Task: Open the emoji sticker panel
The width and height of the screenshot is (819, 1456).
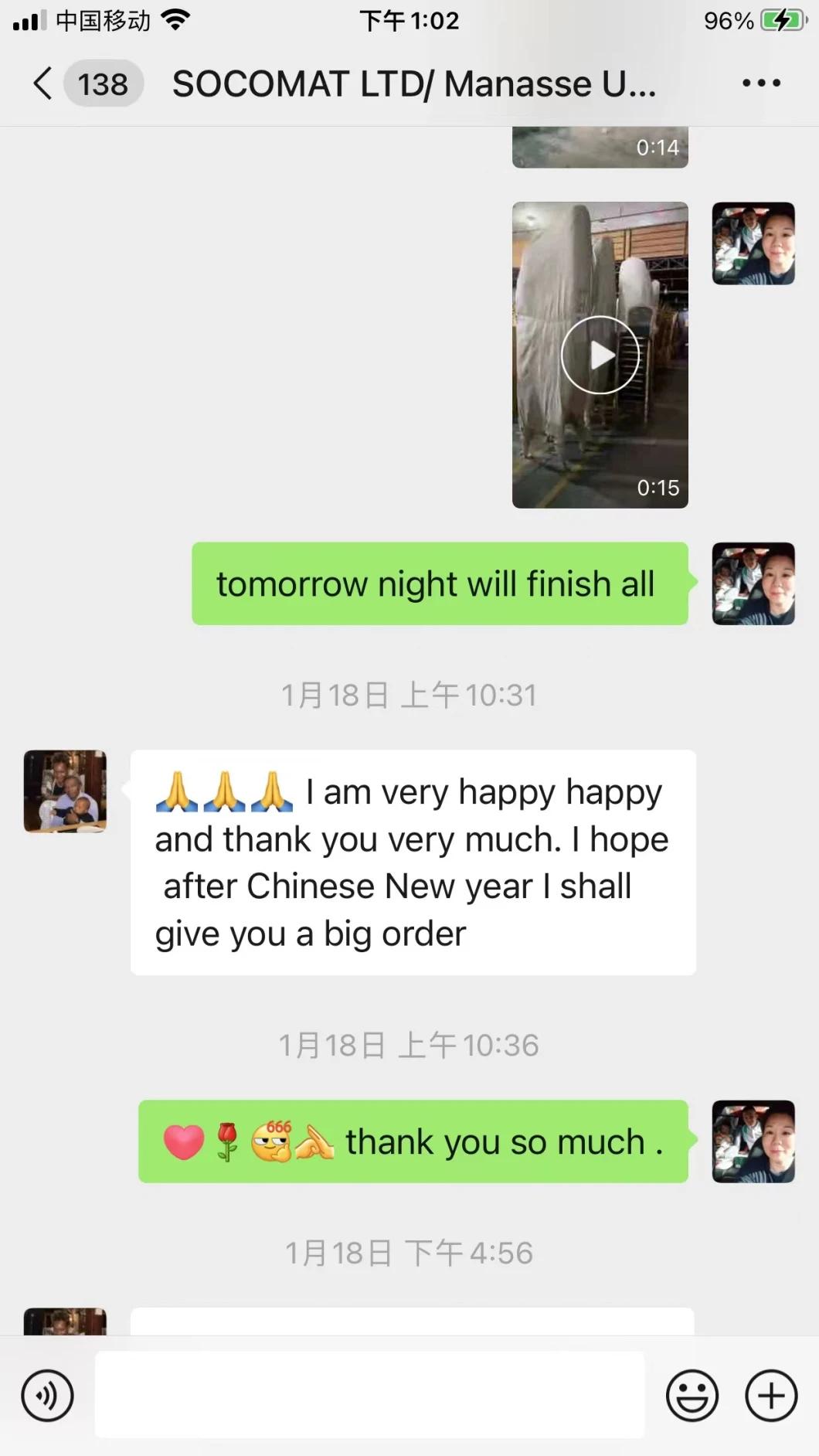Action: click(692, 1396)
